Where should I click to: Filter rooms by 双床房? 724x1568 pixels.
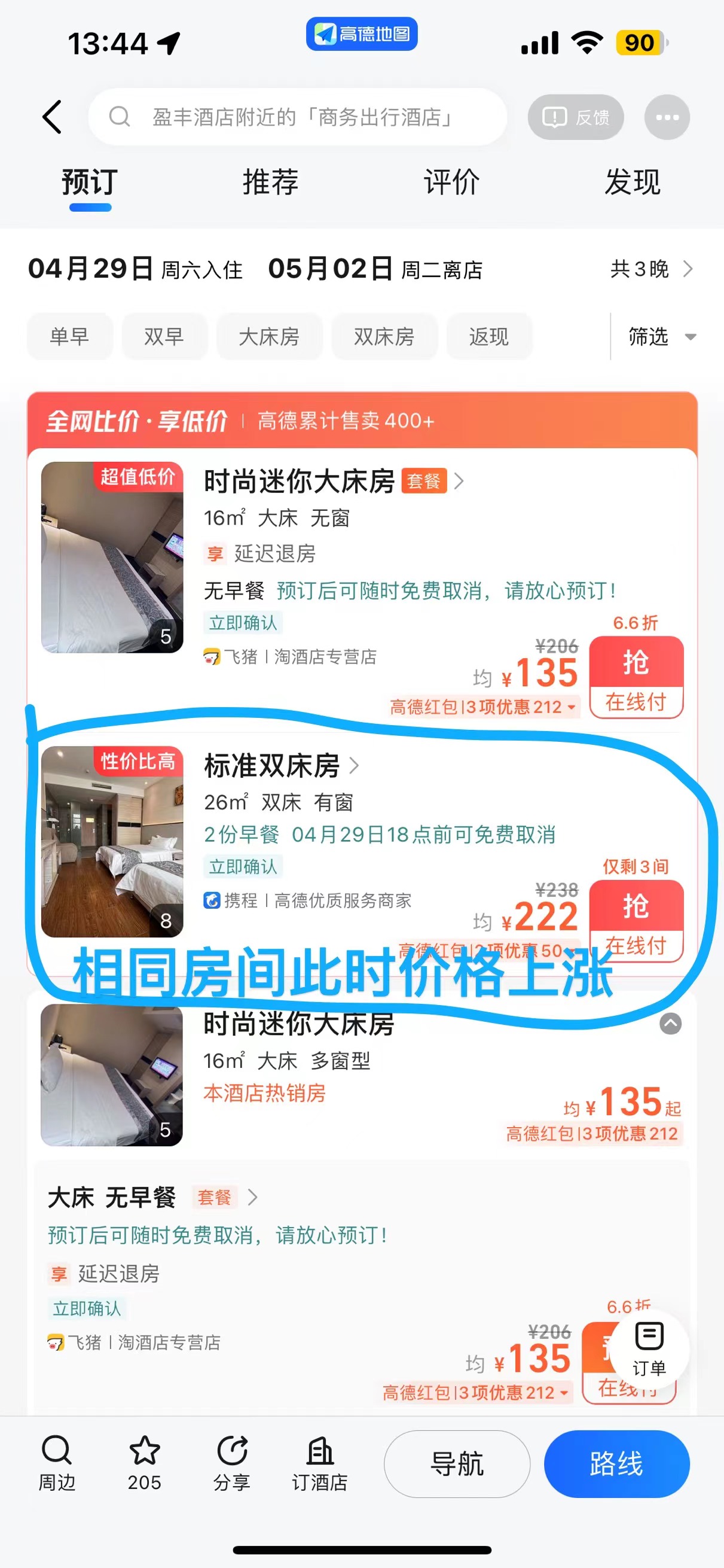click(x=384, y=336)
